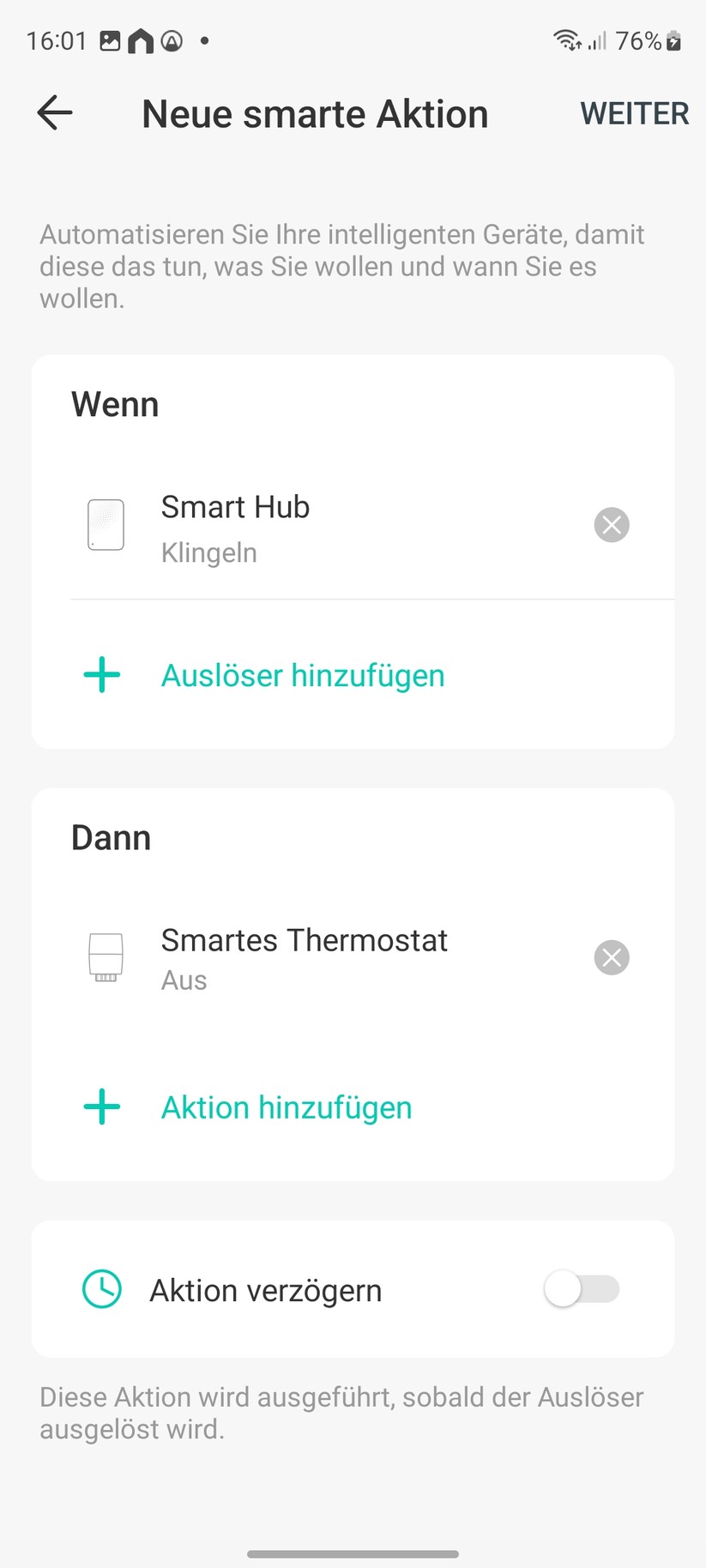Image resolution: width=706 pixels, height=1568 pixels.
Task: Add a new Auslöser hinzufügen trigger
Action: pyautogui.click(x=302, y=675)
